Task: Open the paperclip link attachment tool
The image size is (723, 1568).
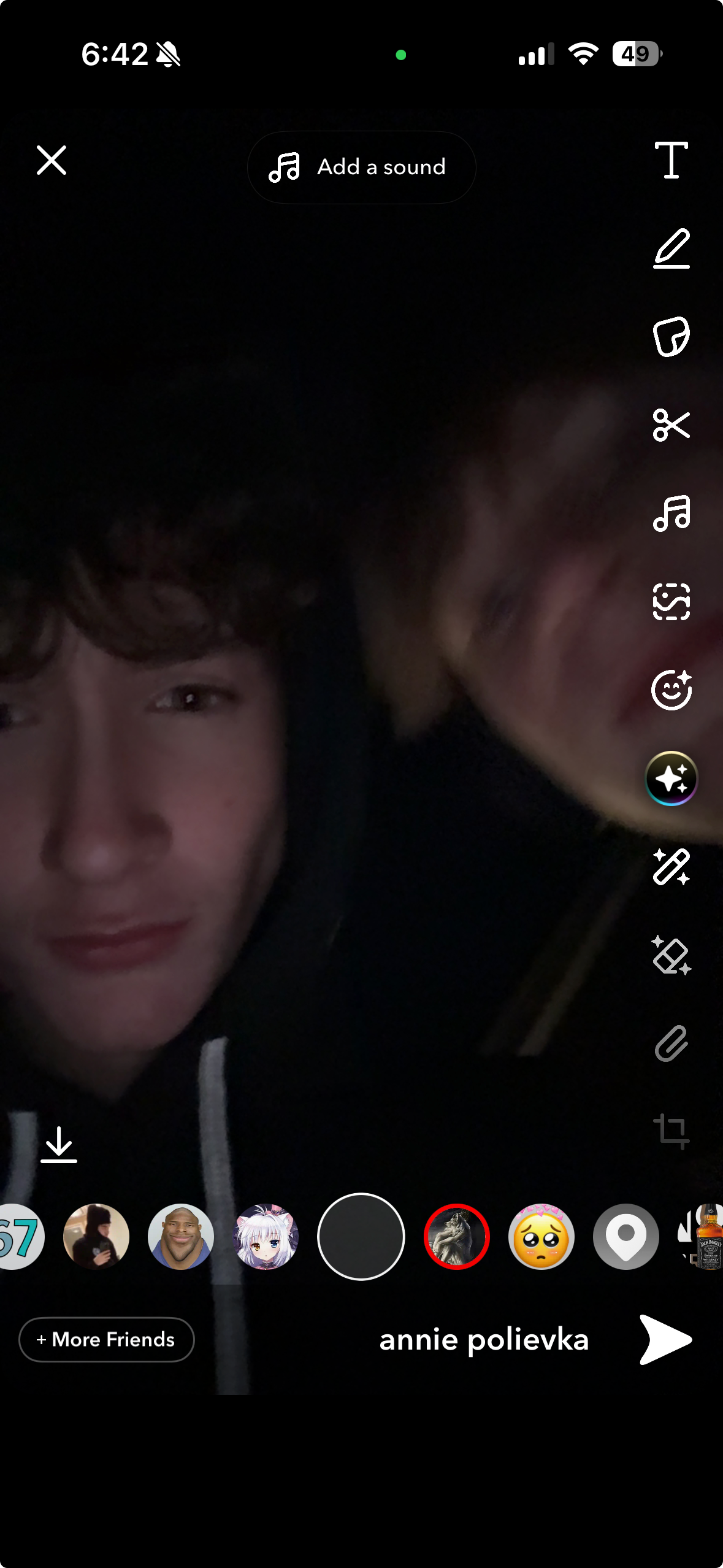Action: click(671, 1043)
